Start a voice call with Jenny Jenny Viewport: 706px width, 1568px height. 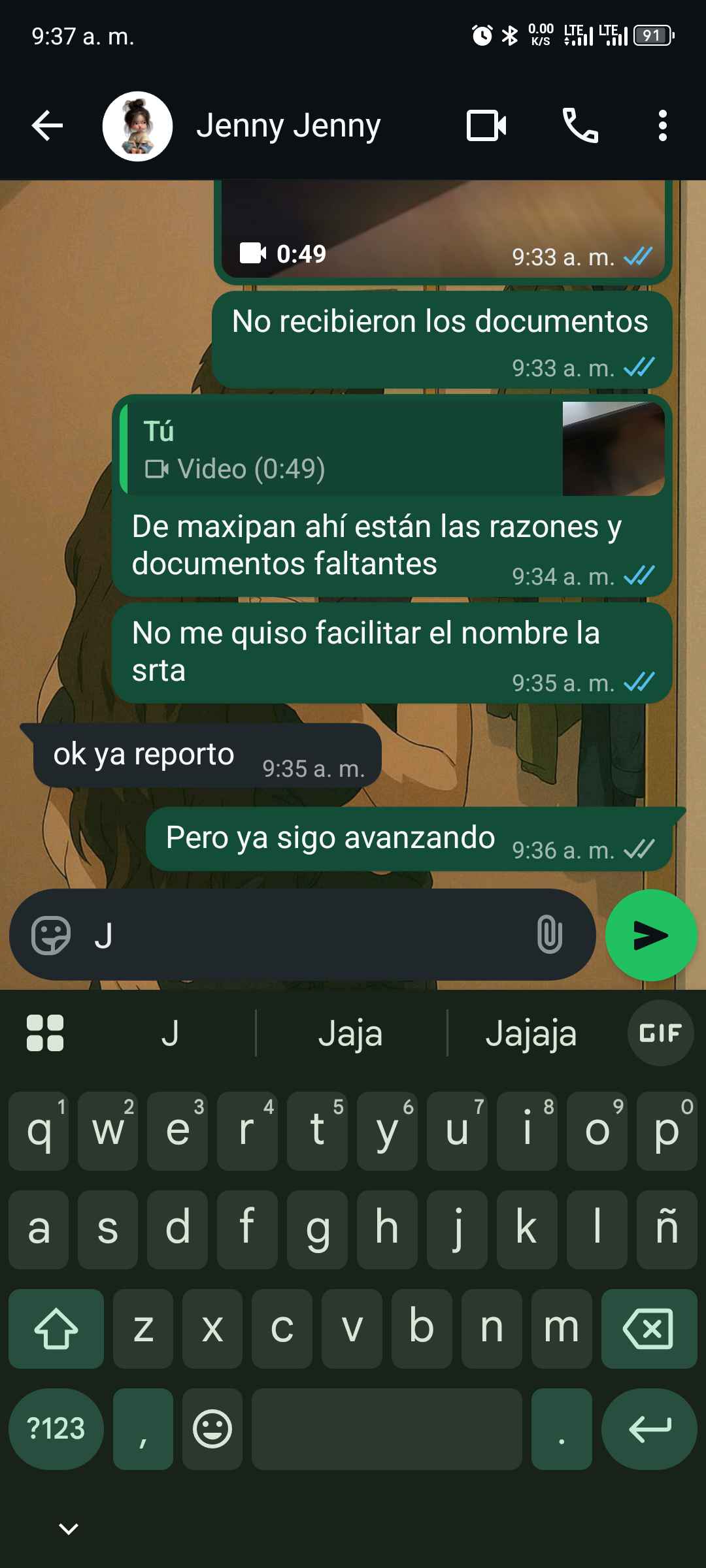coord(580,125)
